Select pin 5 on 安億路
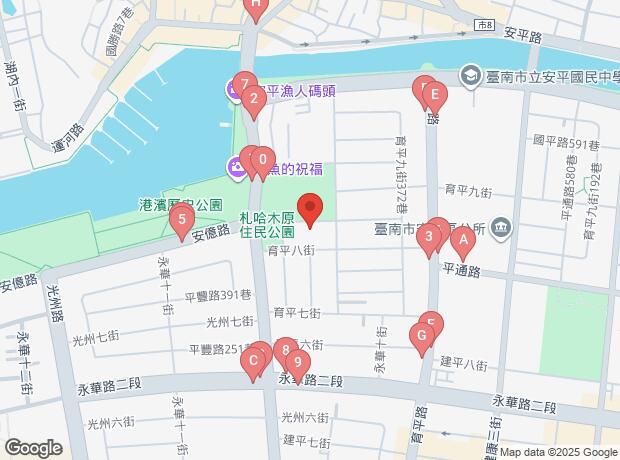The width and height of the screenshot is (620, 460). point(180,218)
